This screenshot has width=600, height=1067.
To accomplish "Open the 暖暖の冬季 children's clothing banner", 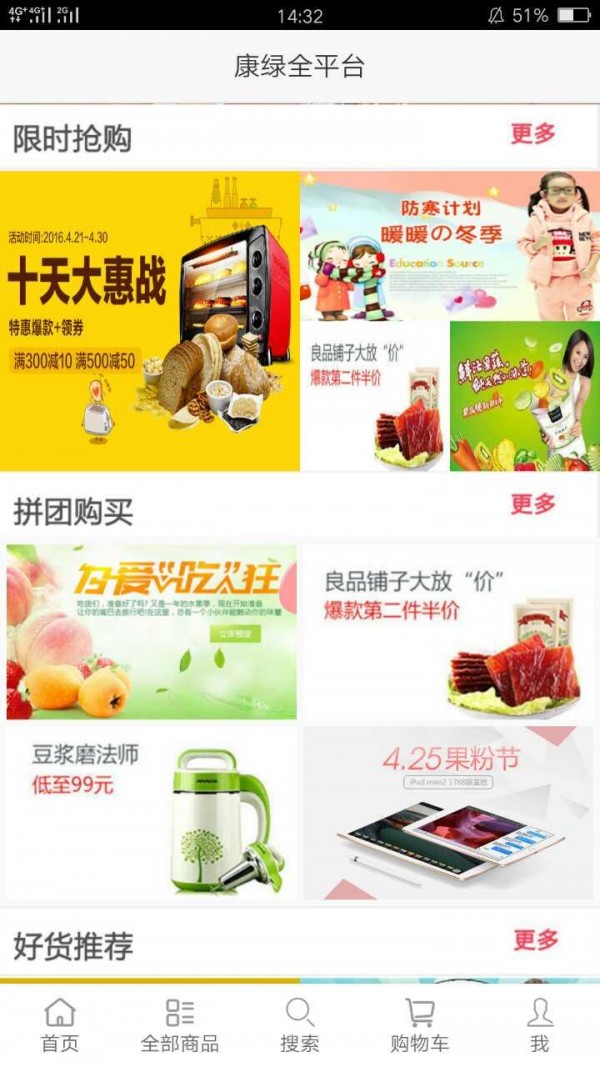I will coord(450,246).
